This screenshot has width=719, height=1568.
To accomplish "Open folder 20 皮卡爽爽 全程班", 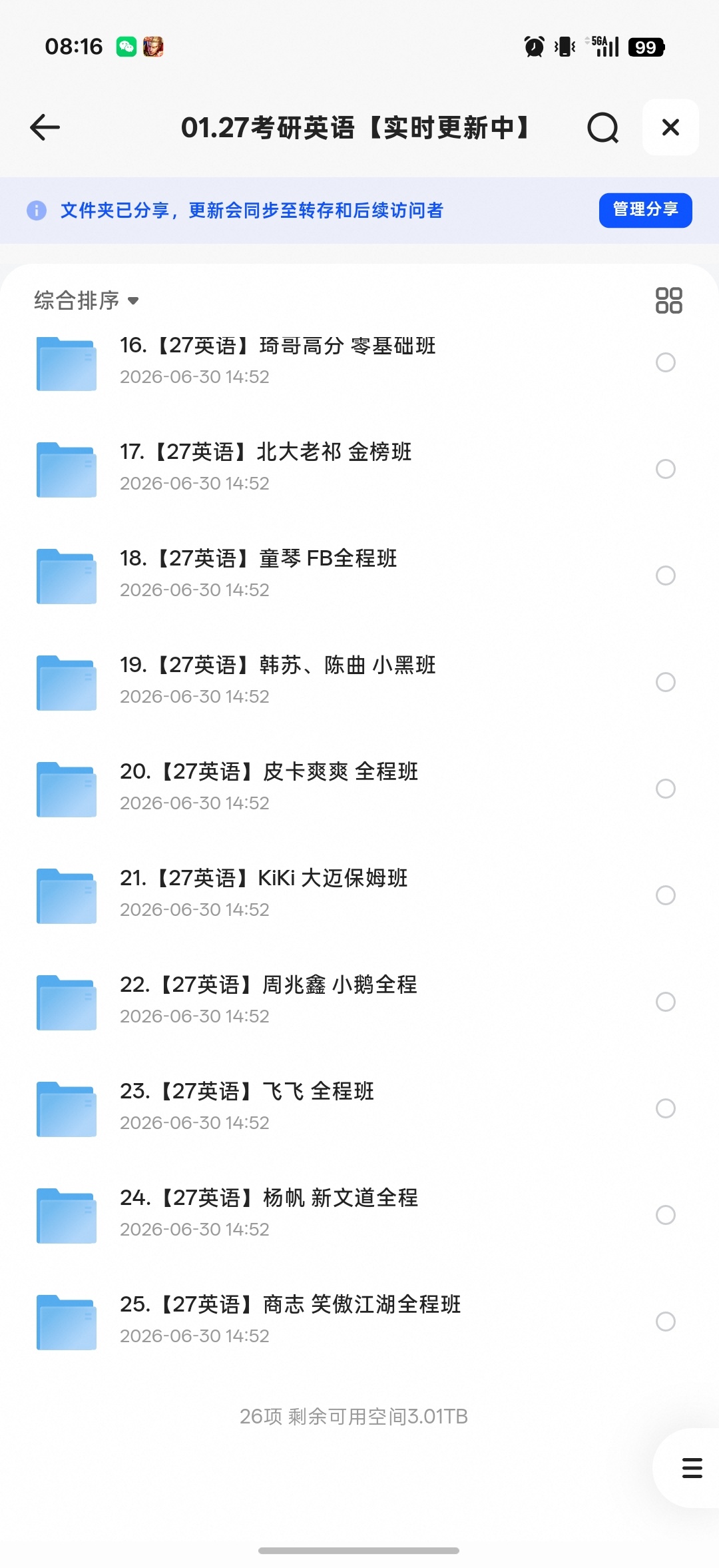I will [x=359, y=789].
